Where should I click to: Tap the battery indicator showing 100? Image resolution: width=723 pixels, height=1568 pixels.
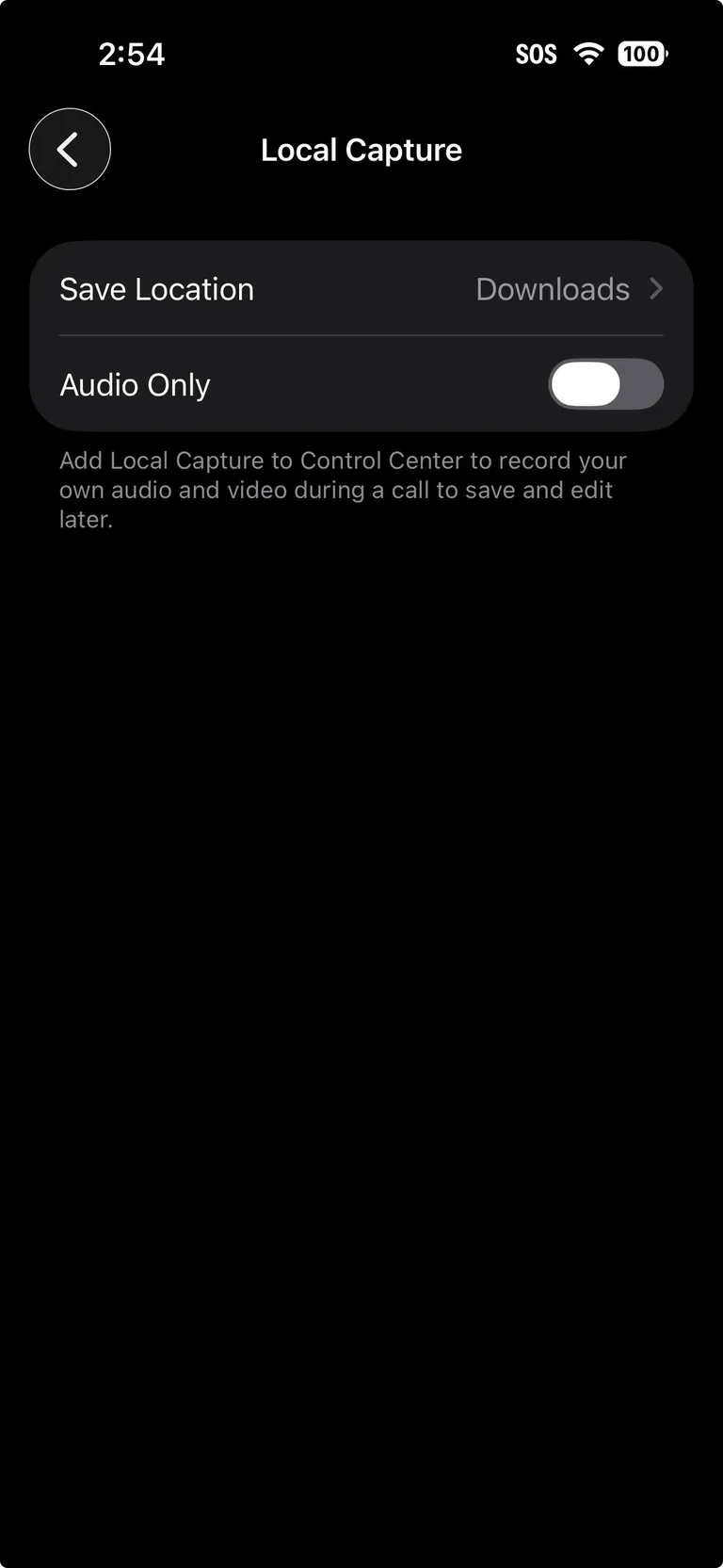pyautogui.click(x=641, y=54)
